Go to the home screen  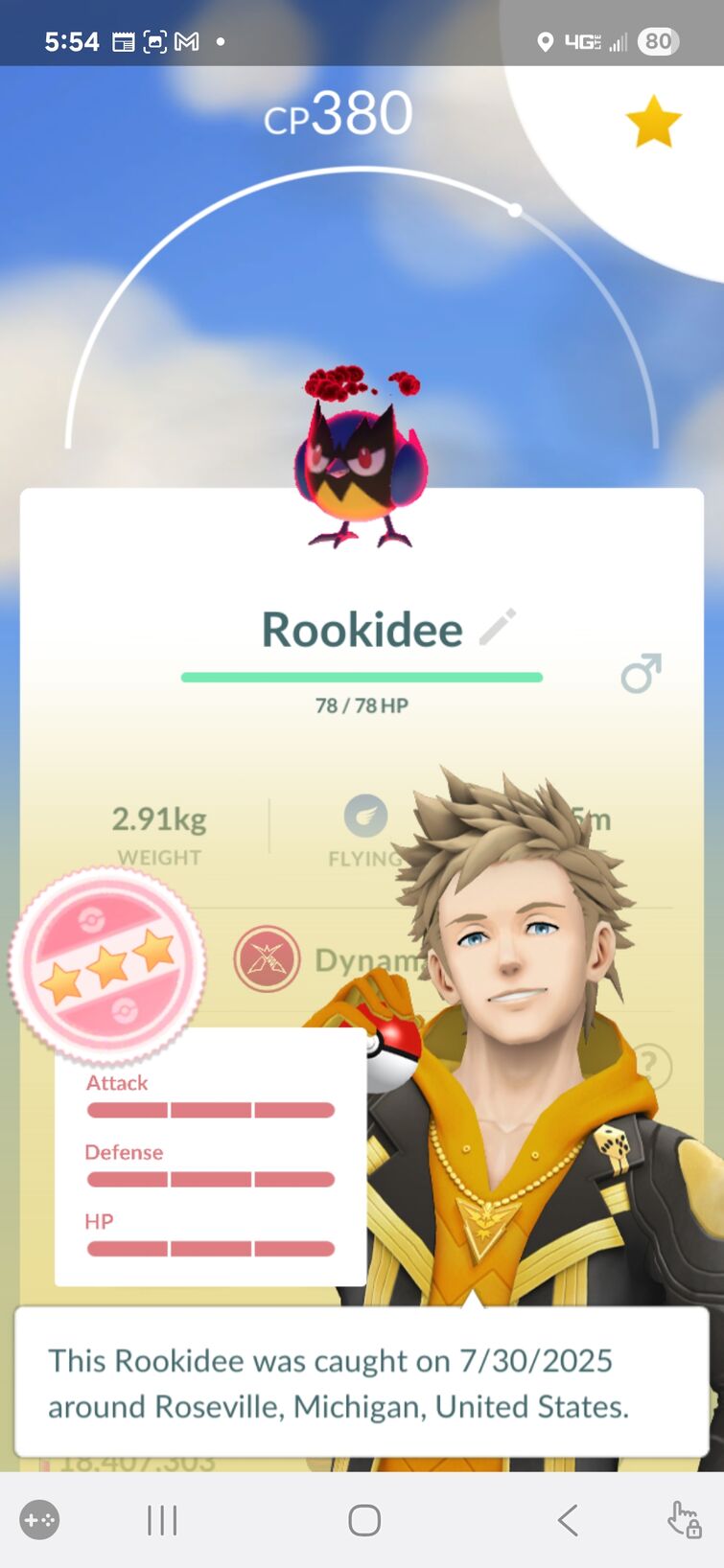[x=364, y=1520]
